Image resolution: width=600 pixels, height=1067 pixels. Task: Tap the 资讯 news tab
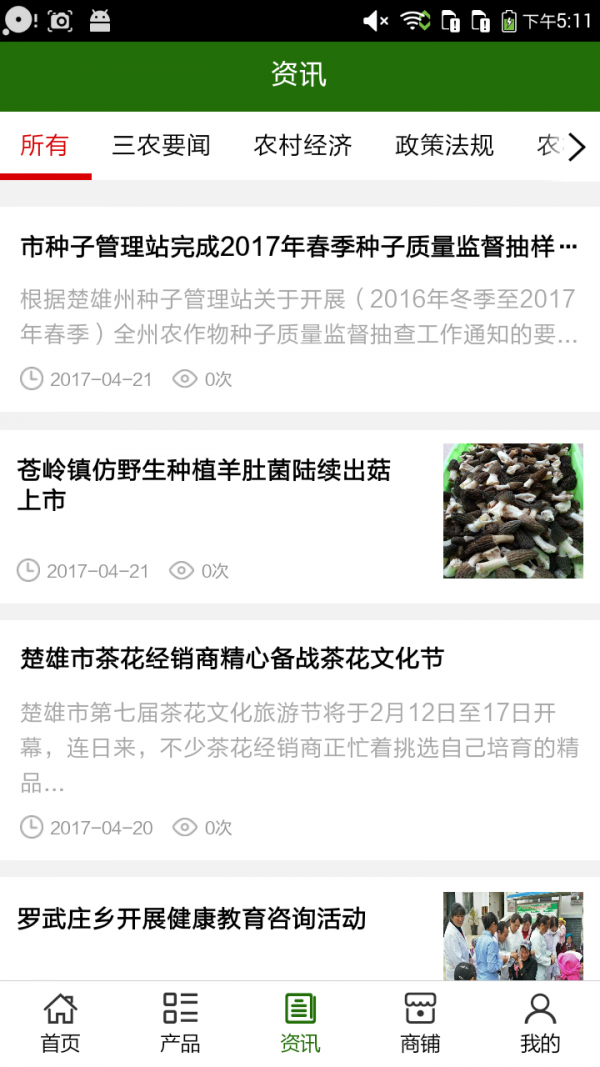pos(300,1023)
